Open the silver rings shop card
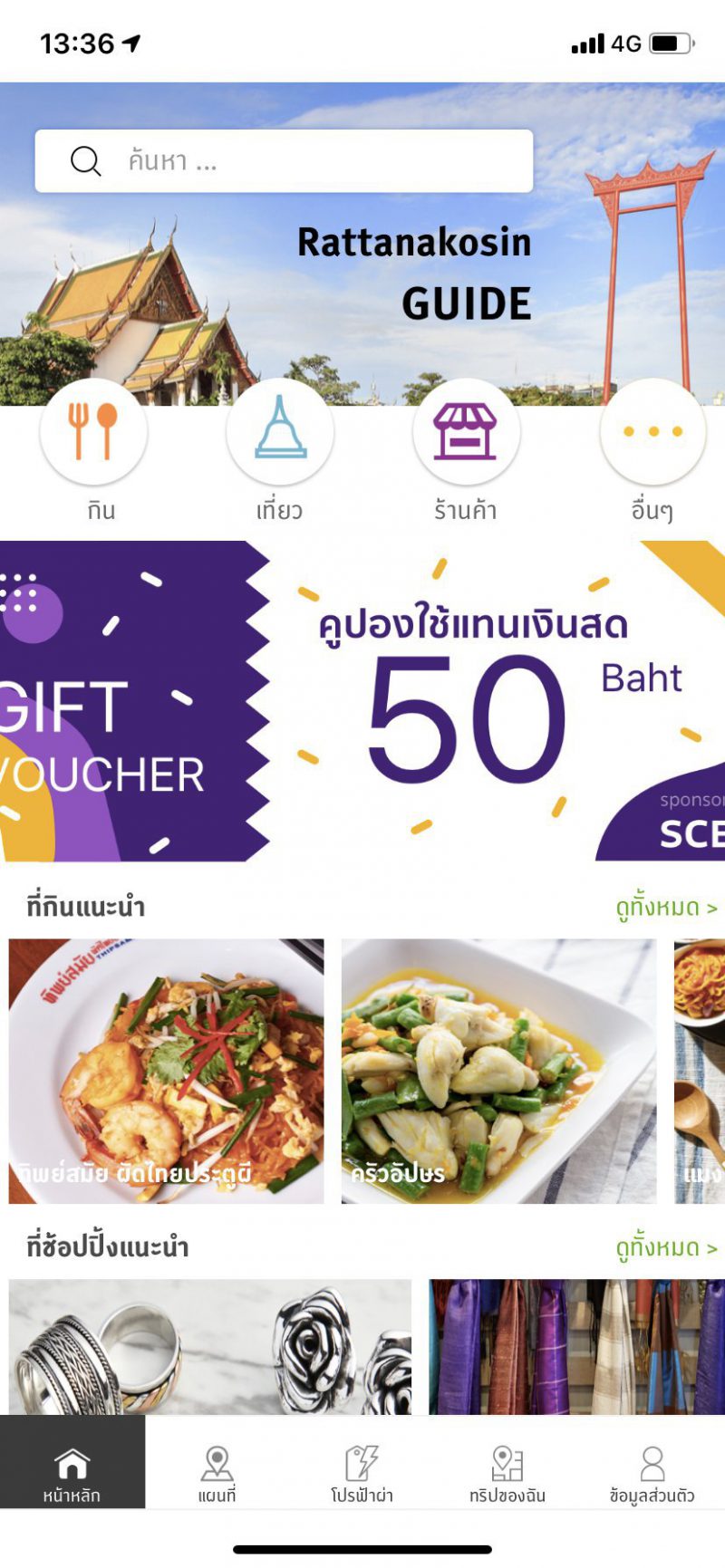Viewport: 725px width, 1568px height. [210, 1347]
